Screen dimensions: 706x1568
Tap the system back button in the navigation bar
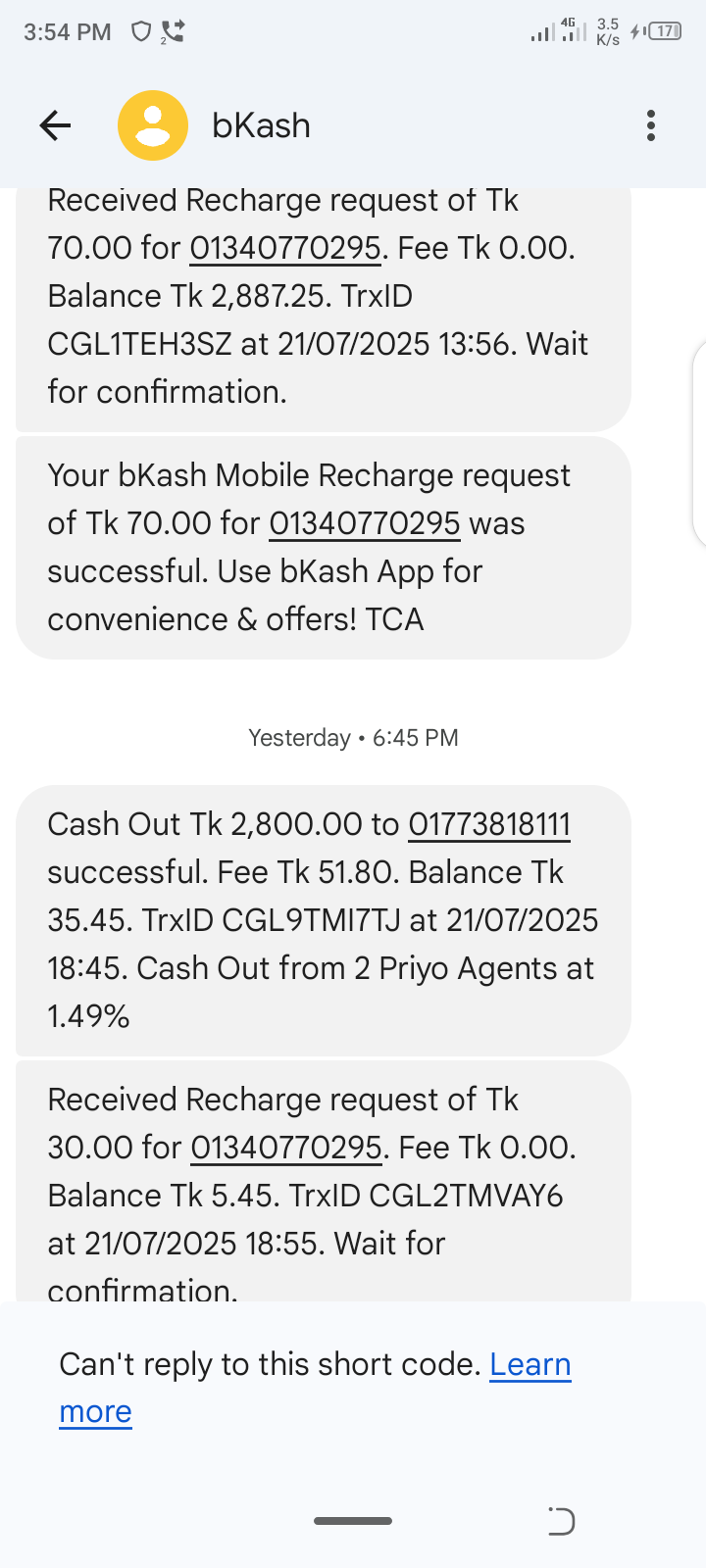pos(561,1521)
